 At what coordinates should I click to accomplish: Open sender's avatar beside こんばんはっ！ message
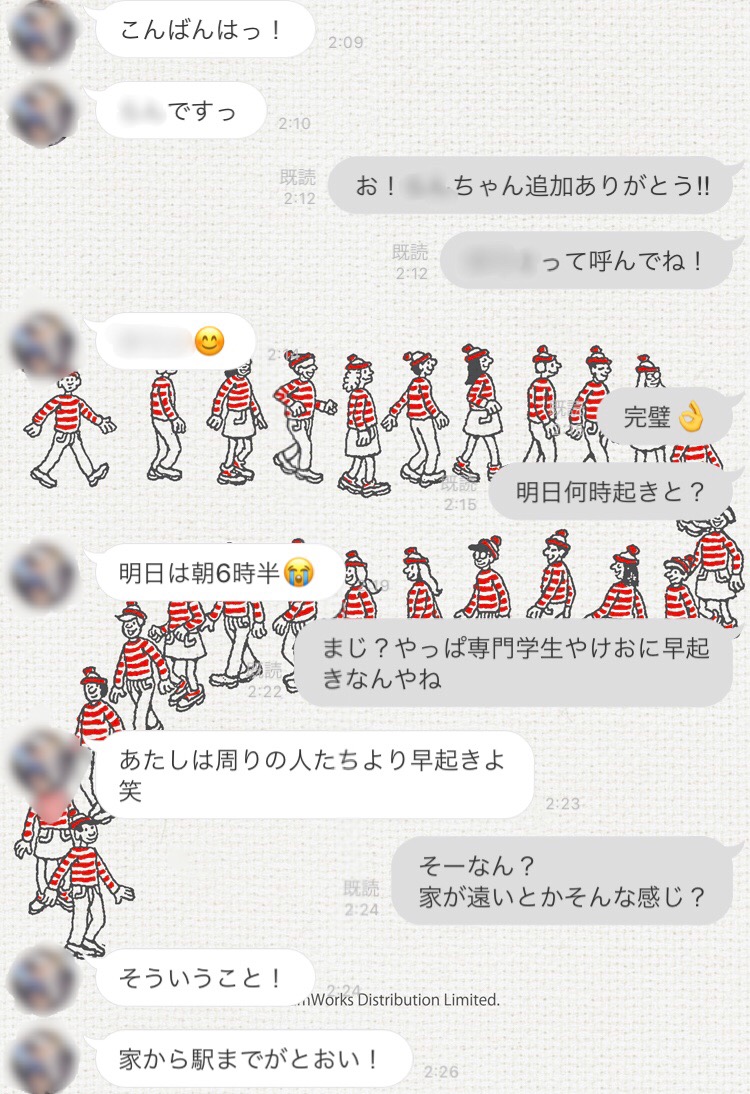(x=42, y=28)
